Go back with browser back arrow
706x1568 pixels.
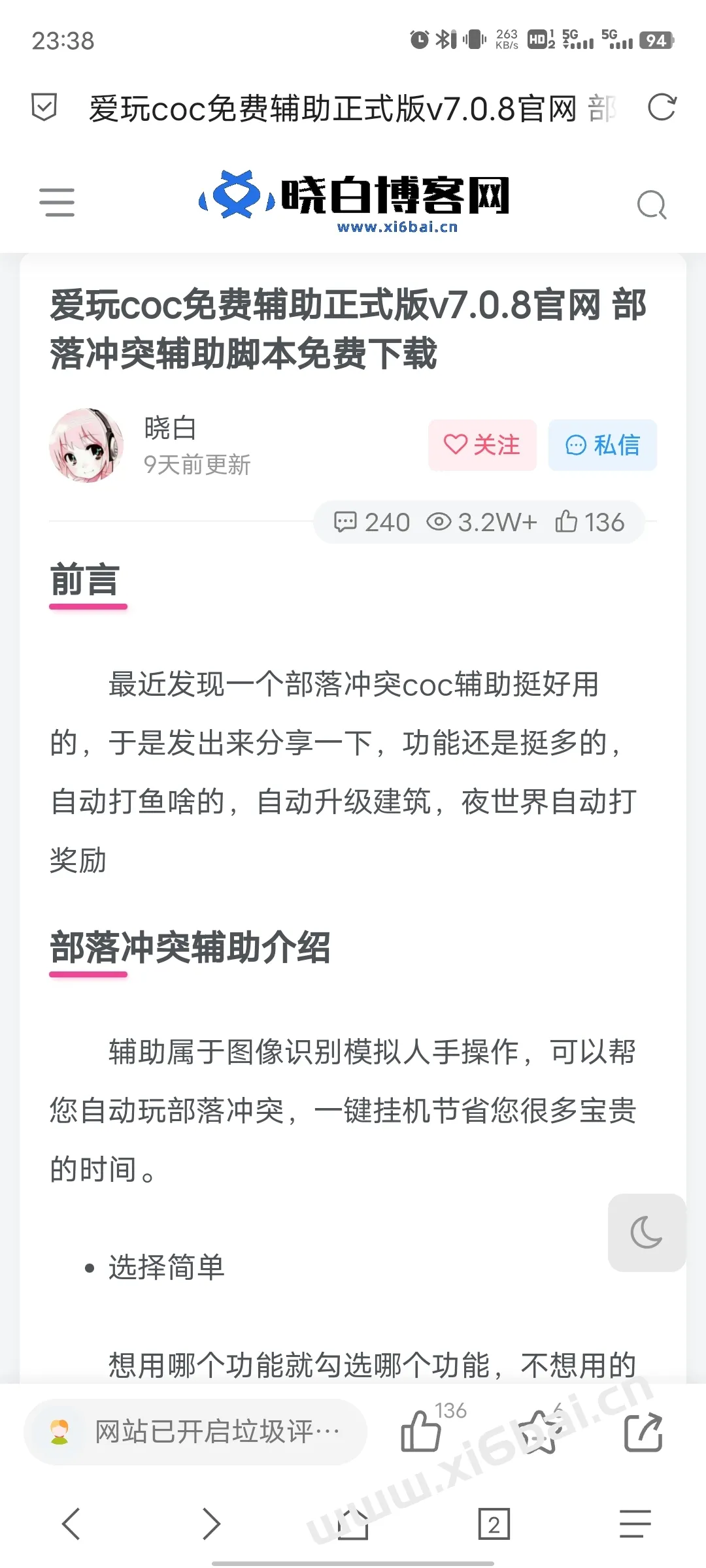coord(71,1524)
